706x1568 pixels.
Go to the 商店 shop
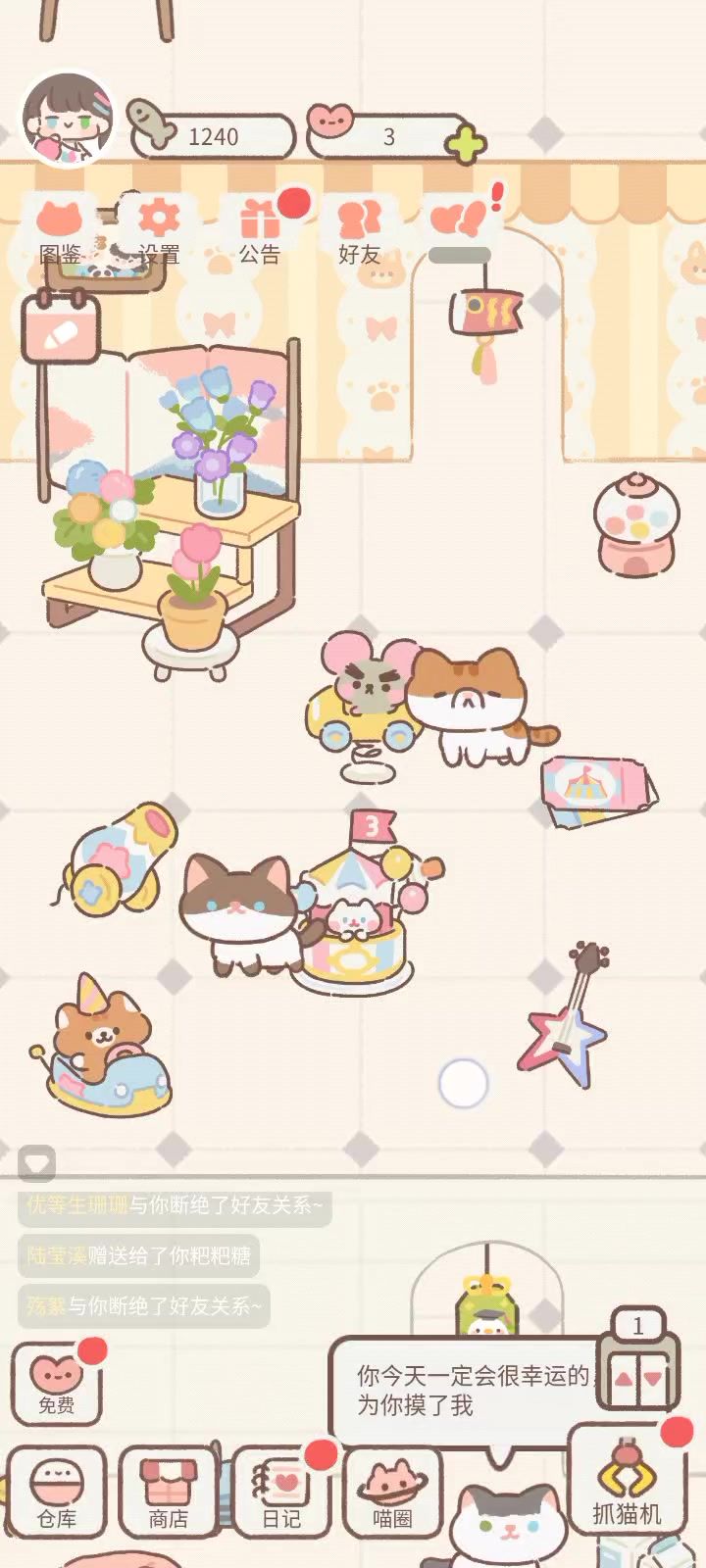coord(169,1492)
